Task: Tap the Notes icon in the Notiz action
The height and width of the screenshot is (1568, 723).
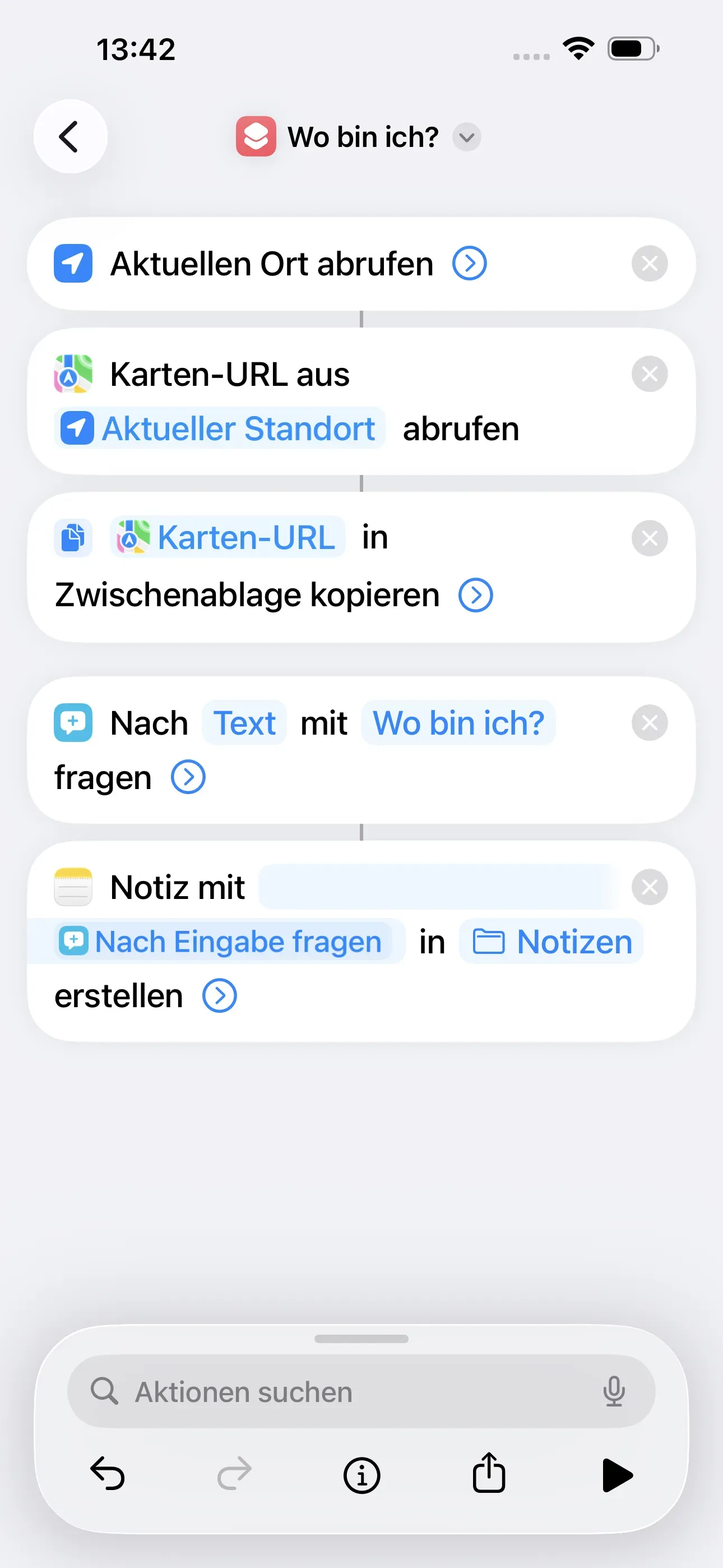Action: point(72,887)
